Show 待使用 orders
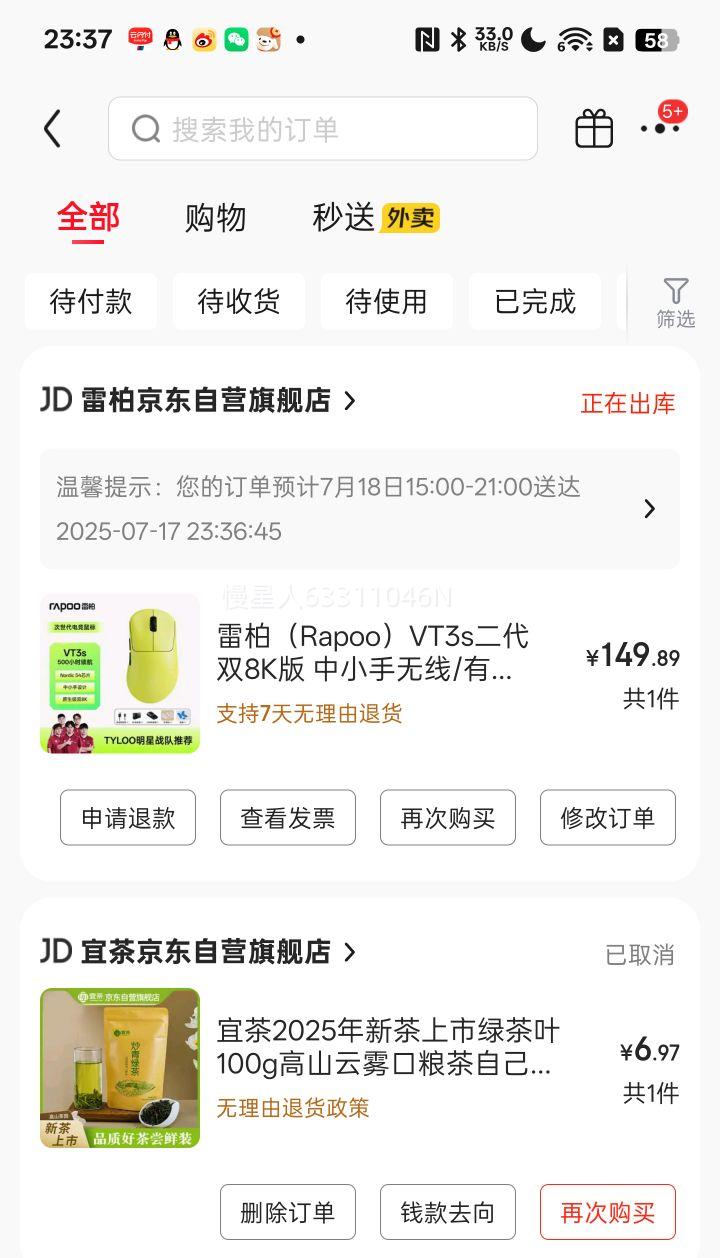720x1258 pixels. [x=387, y=301]
